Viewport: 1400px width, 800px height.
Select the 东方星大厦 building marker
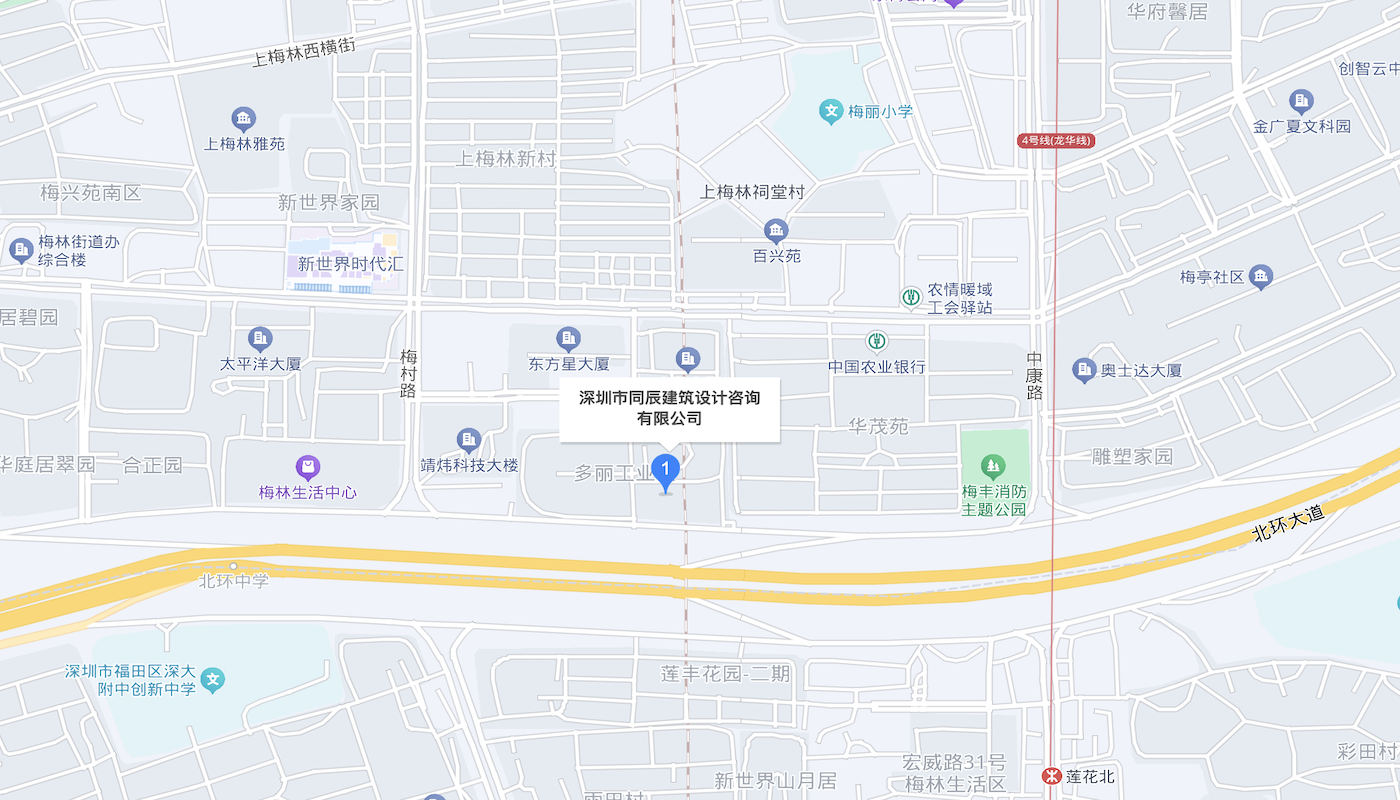coord(568,339)
